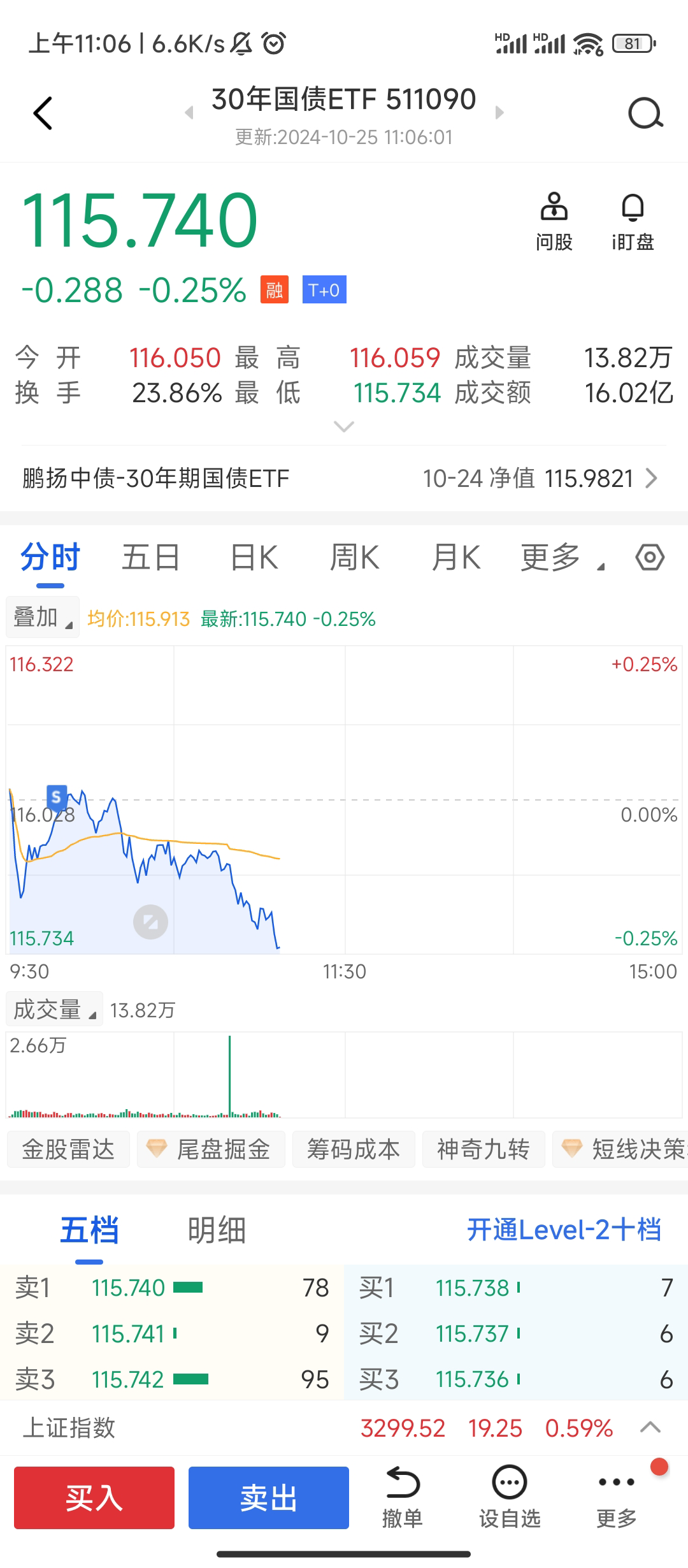The image size is (688, 1568).
Task: Select the 筹码成本 chip
Action: (354, 1149)
